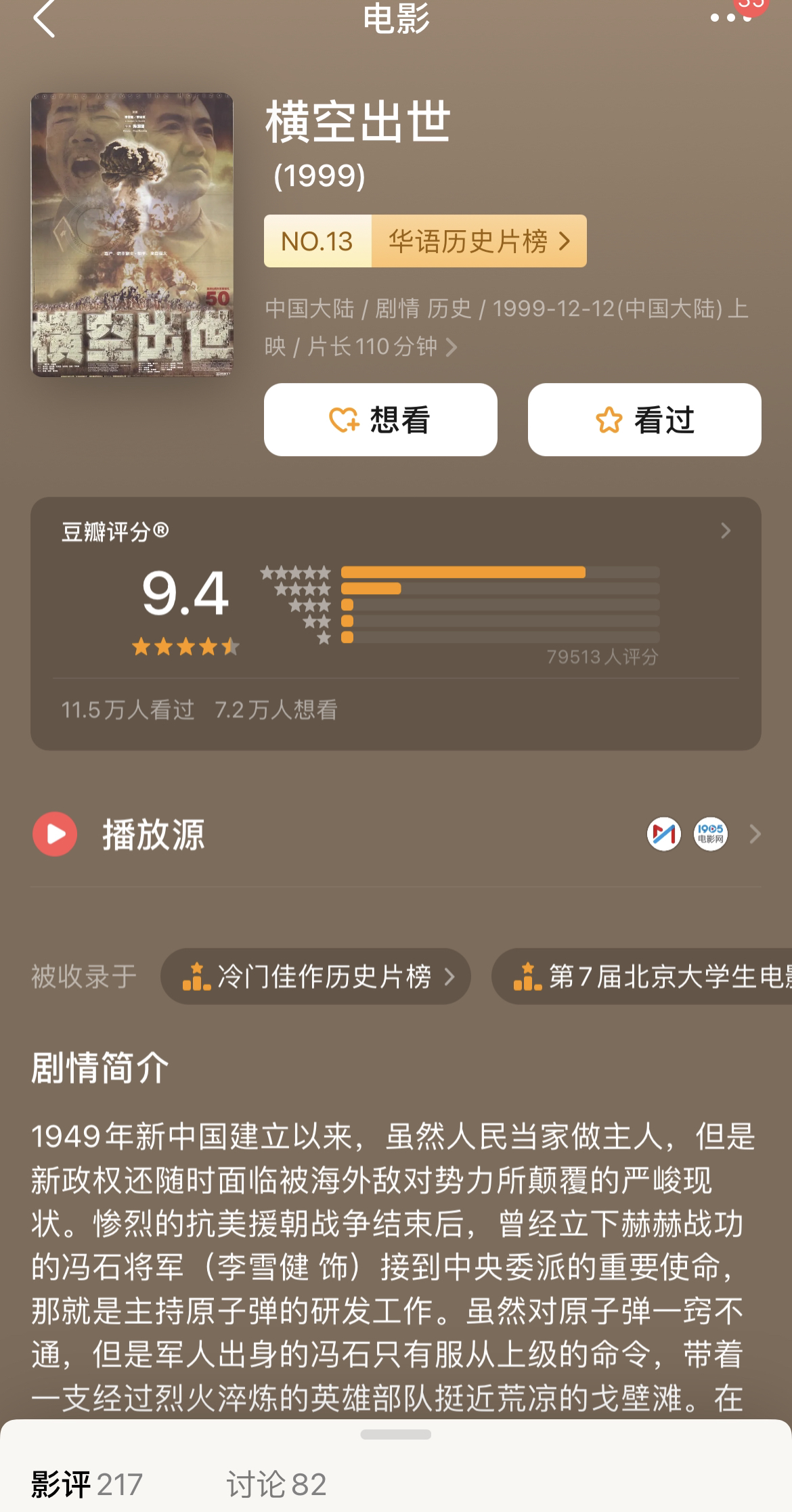Mark the movie as 看过
Screen dimensions: 792x1512
point(644,420)
